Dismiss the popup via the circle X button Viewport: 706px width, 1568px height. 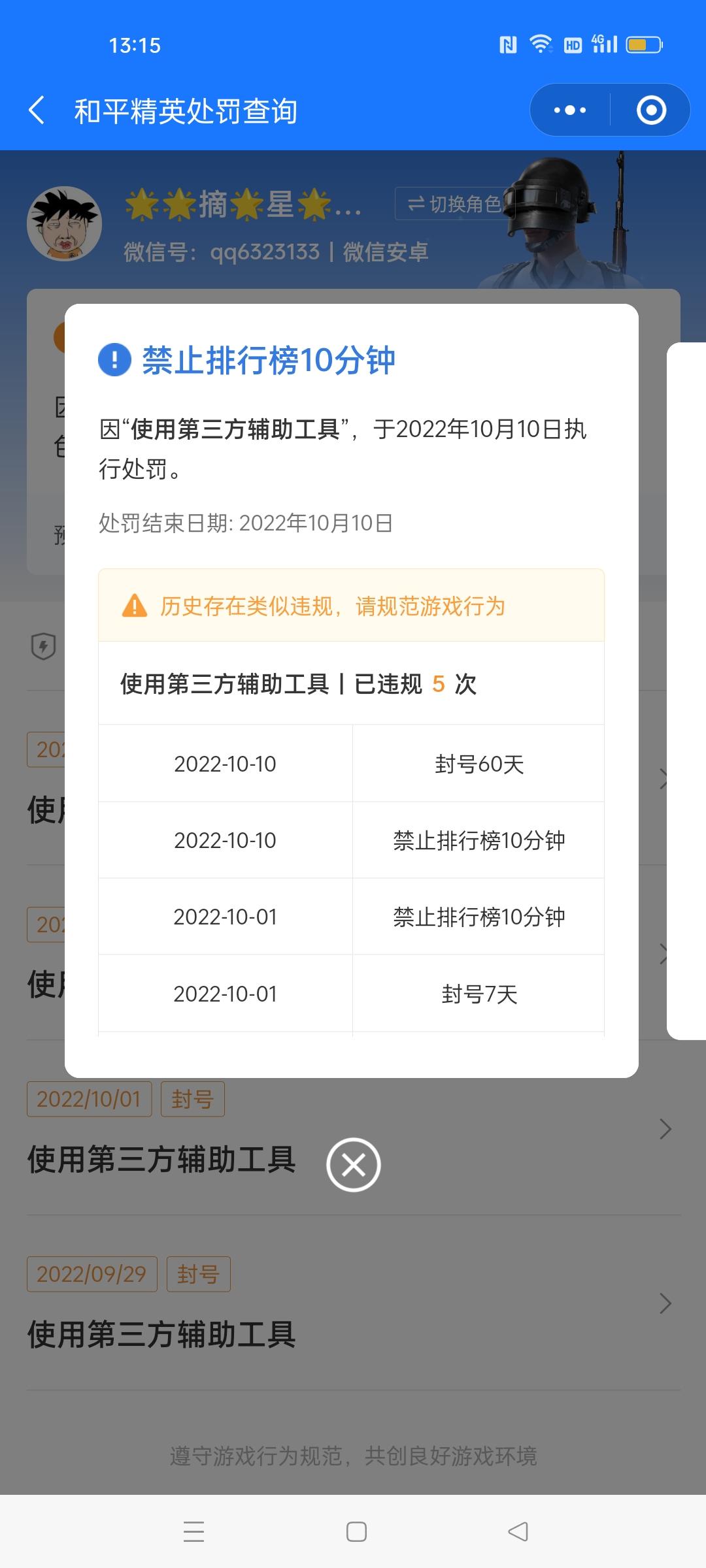[x=353, y=1164]
